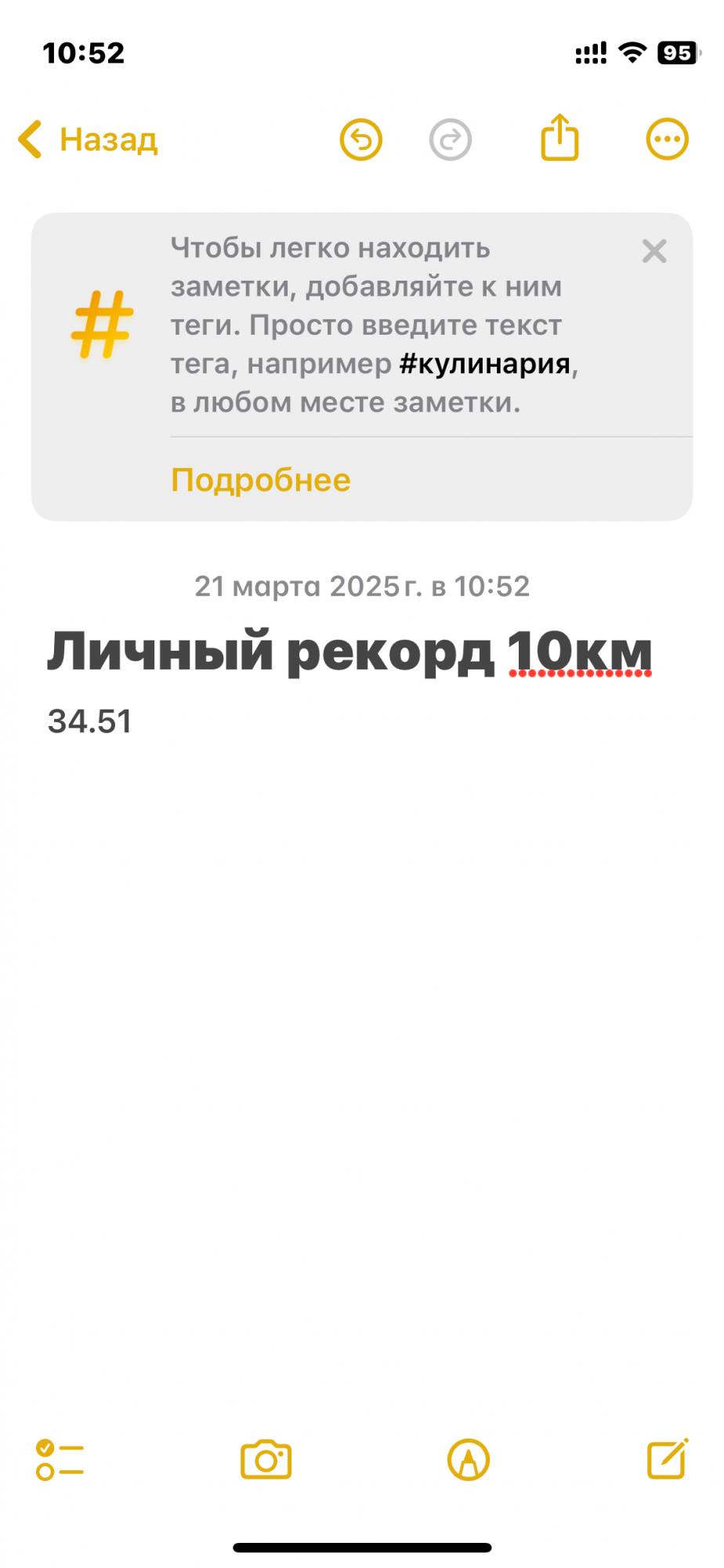Create a new note
Screen dimensions: 724x1568
coord(668,1459)
